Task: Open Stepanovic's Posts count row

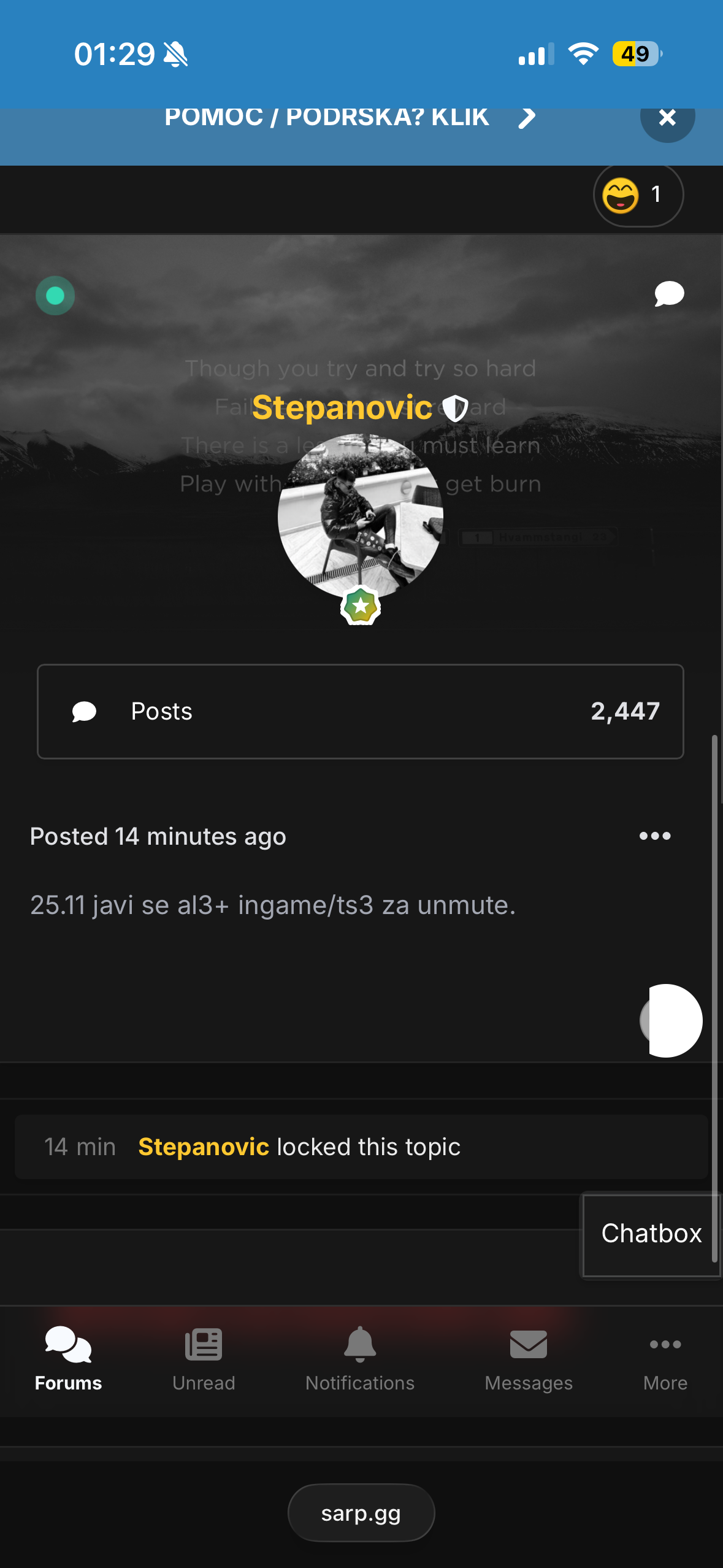Action: [x=361, y=712]
